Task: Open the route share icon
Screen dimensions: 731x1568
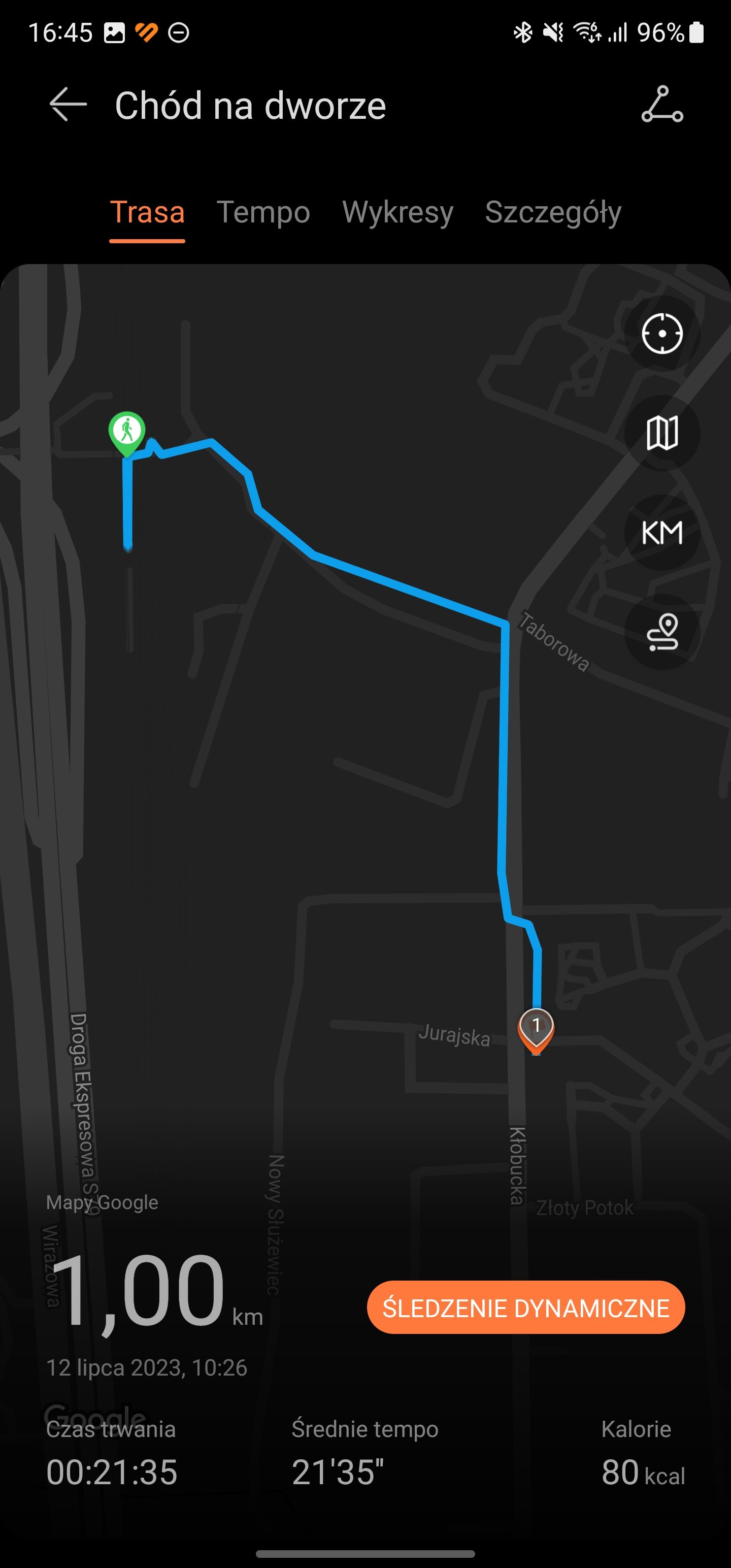Action: click(x=662, y=105)
